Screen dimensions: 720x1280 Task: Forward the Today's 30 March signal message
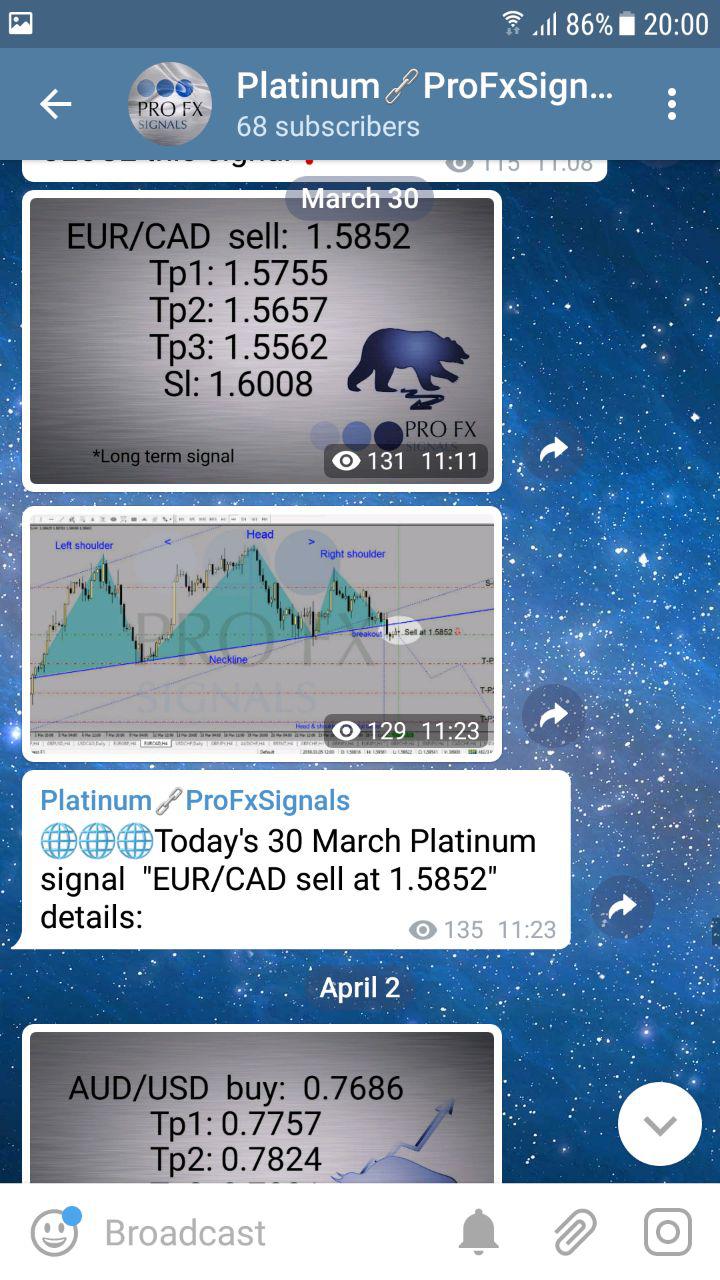tap(621, 907)
